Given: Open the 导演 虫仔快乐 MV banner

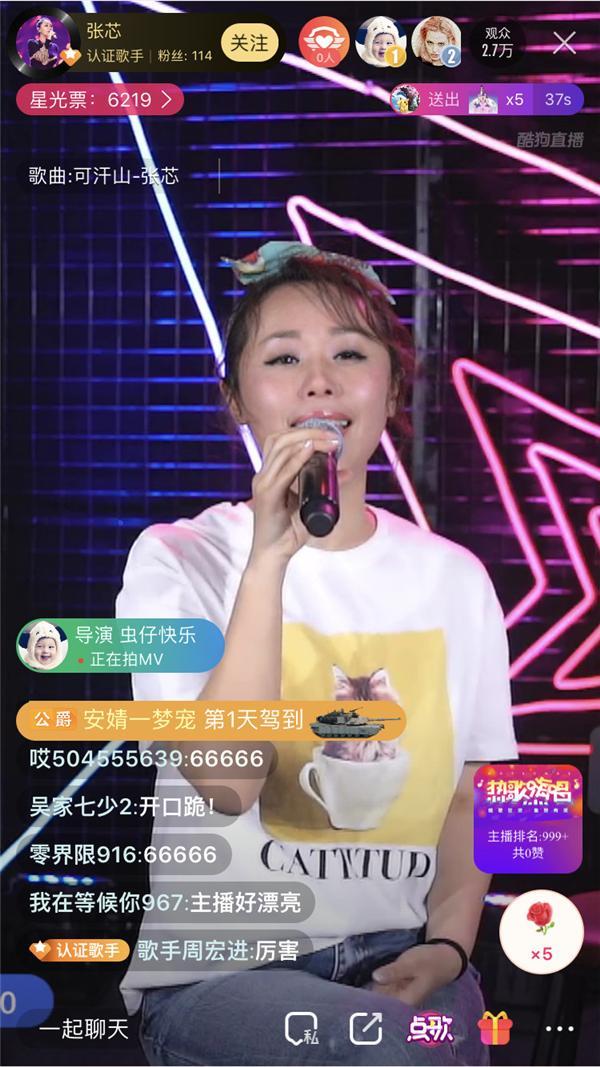Looking at the screenshot, I should 120,645.
